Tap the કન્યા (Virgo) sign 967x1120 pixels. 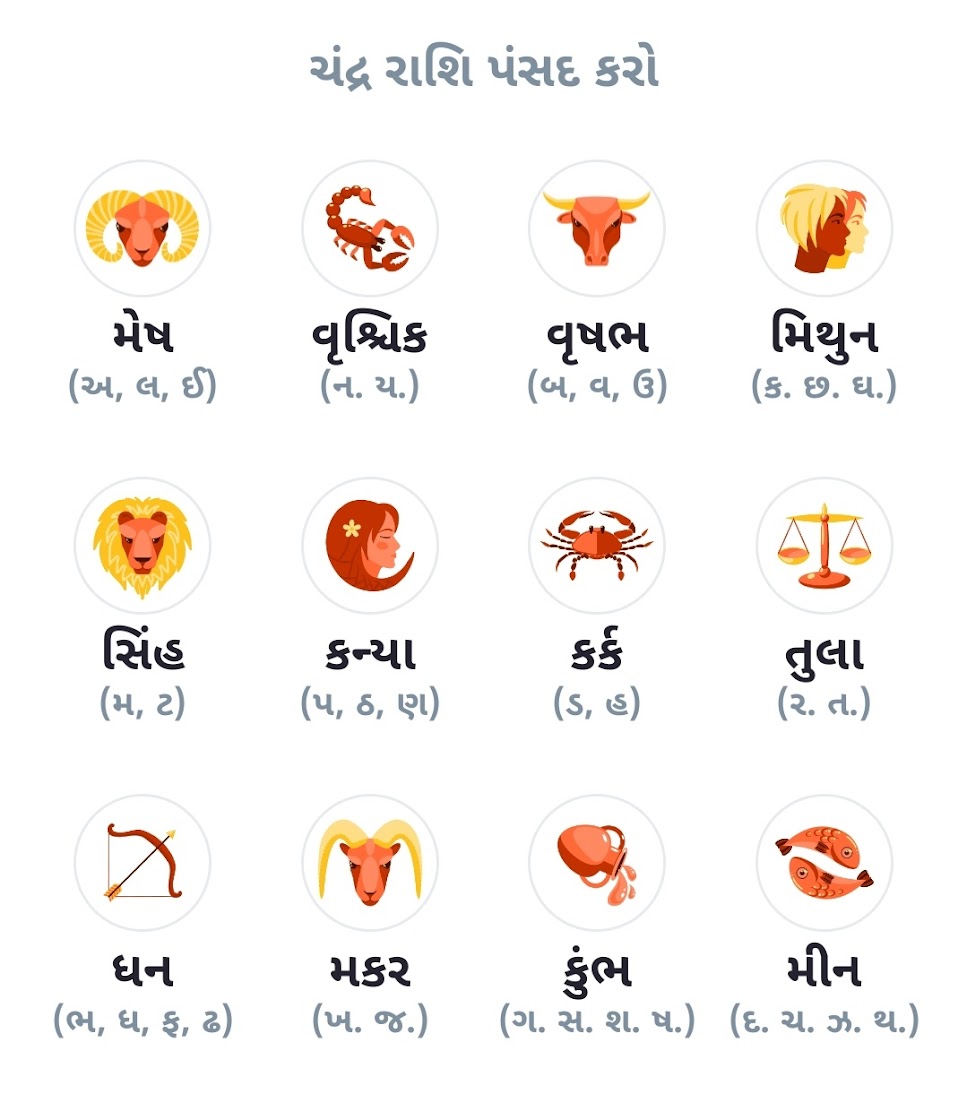tap(369, 545)
